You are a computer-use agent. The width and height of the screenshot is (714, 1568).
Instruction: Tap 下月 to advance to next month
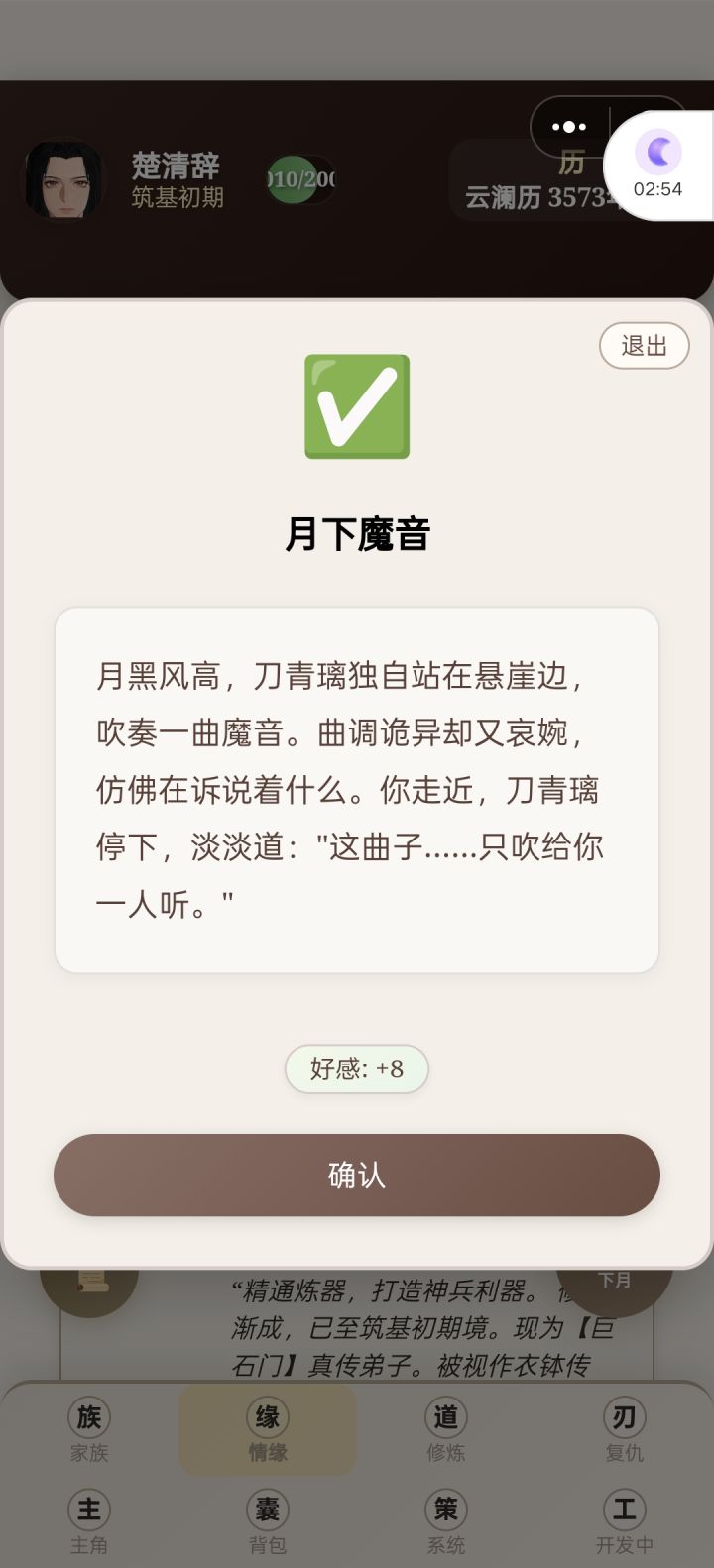point(615,1280)
